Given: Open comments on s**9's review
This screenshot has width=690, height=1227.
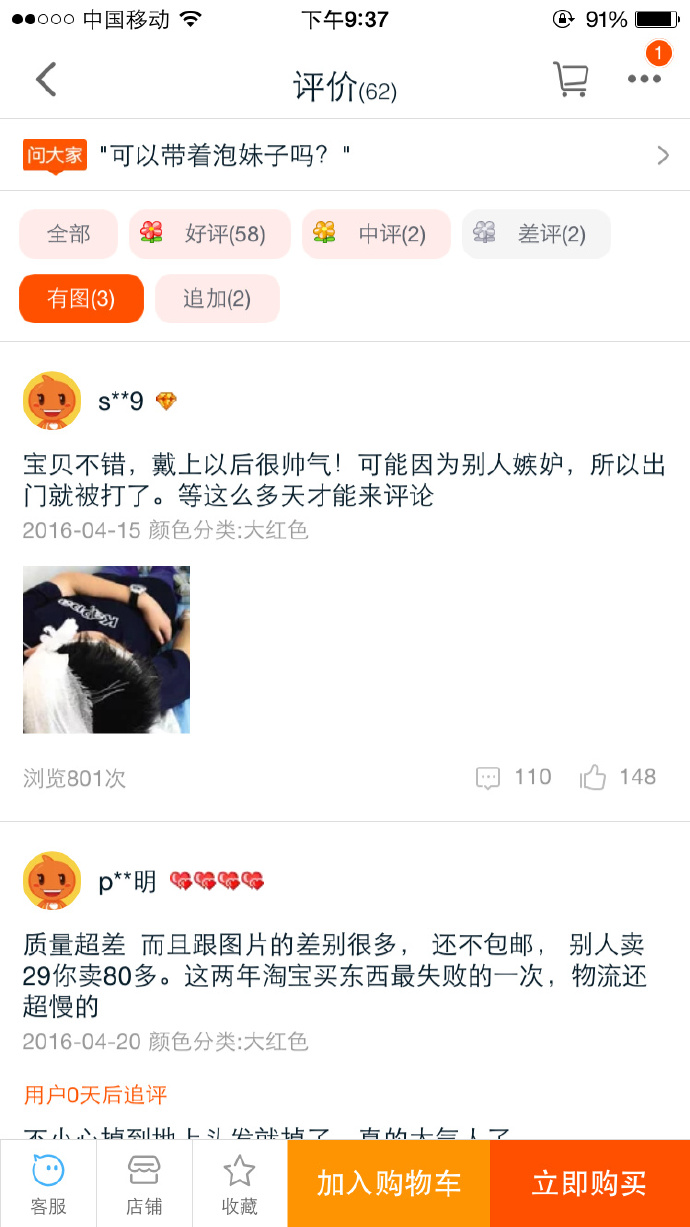Looking at the screenshot, I should 514,777.
